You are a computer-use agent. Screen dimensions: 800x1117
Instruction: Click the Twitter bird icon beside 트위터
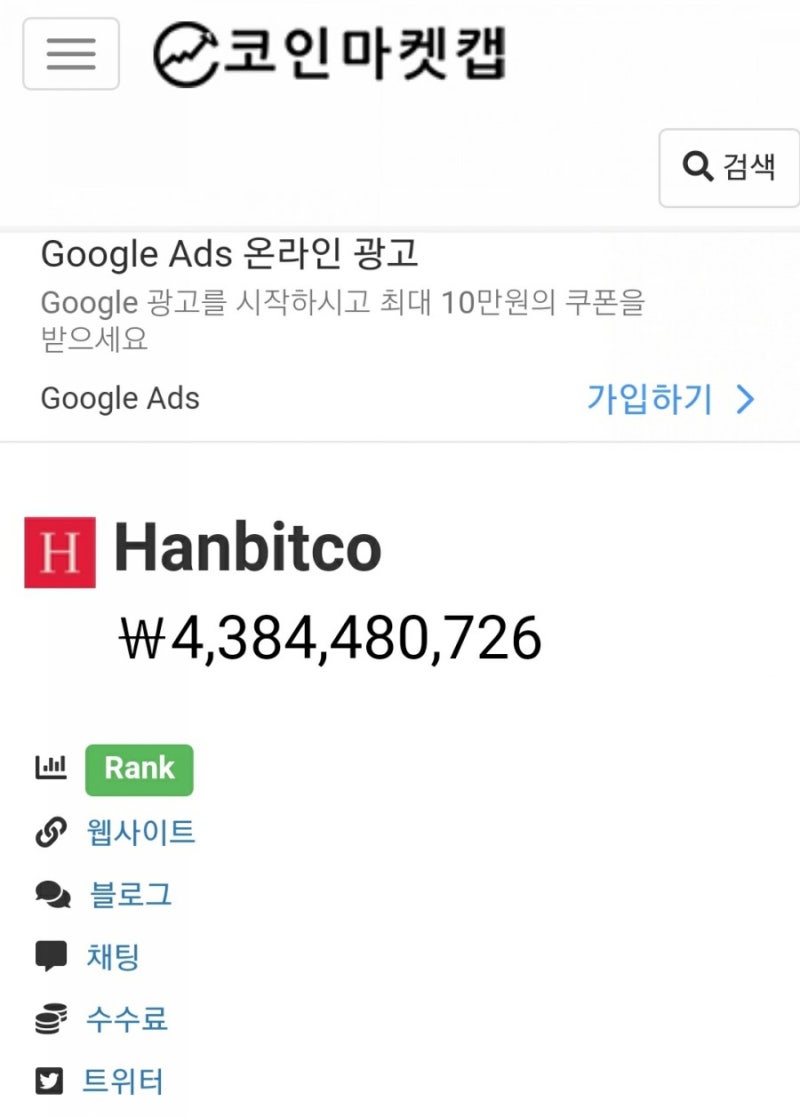[x=50, y=1080]
